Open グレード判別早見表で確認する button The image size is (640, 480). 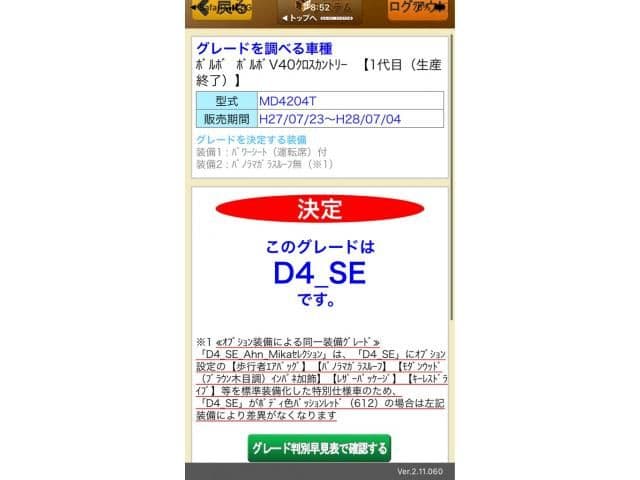[319, 447]
